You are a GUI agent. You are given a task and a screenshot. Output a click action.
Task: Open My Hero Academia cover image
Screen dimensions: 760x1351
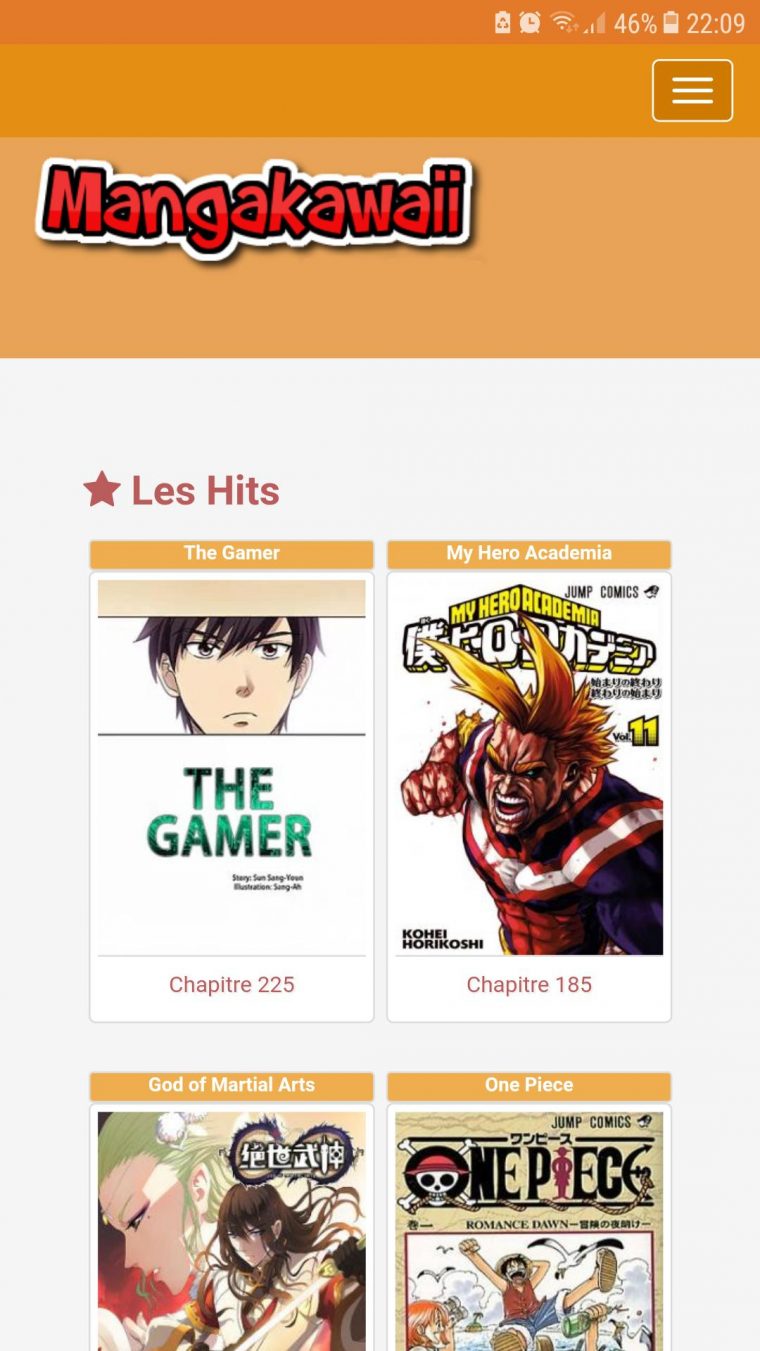pyautogui.click(x=528, y=766)
